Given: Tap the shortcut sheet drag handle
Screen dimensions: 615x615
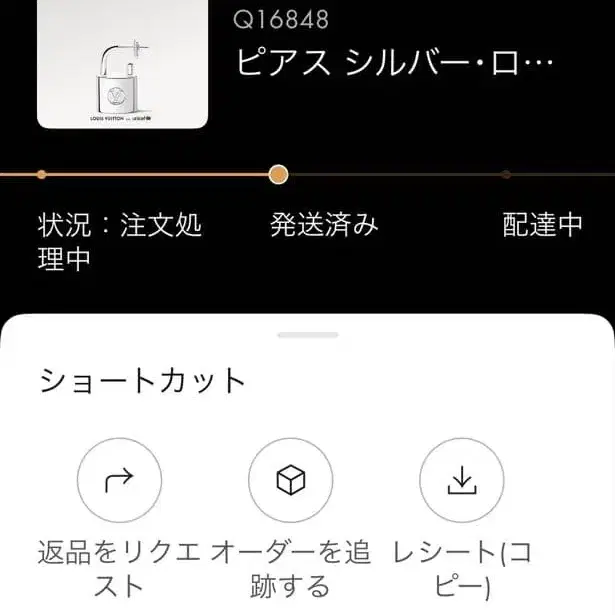Looking at the screenshot, I should click(x=308, y=335).
